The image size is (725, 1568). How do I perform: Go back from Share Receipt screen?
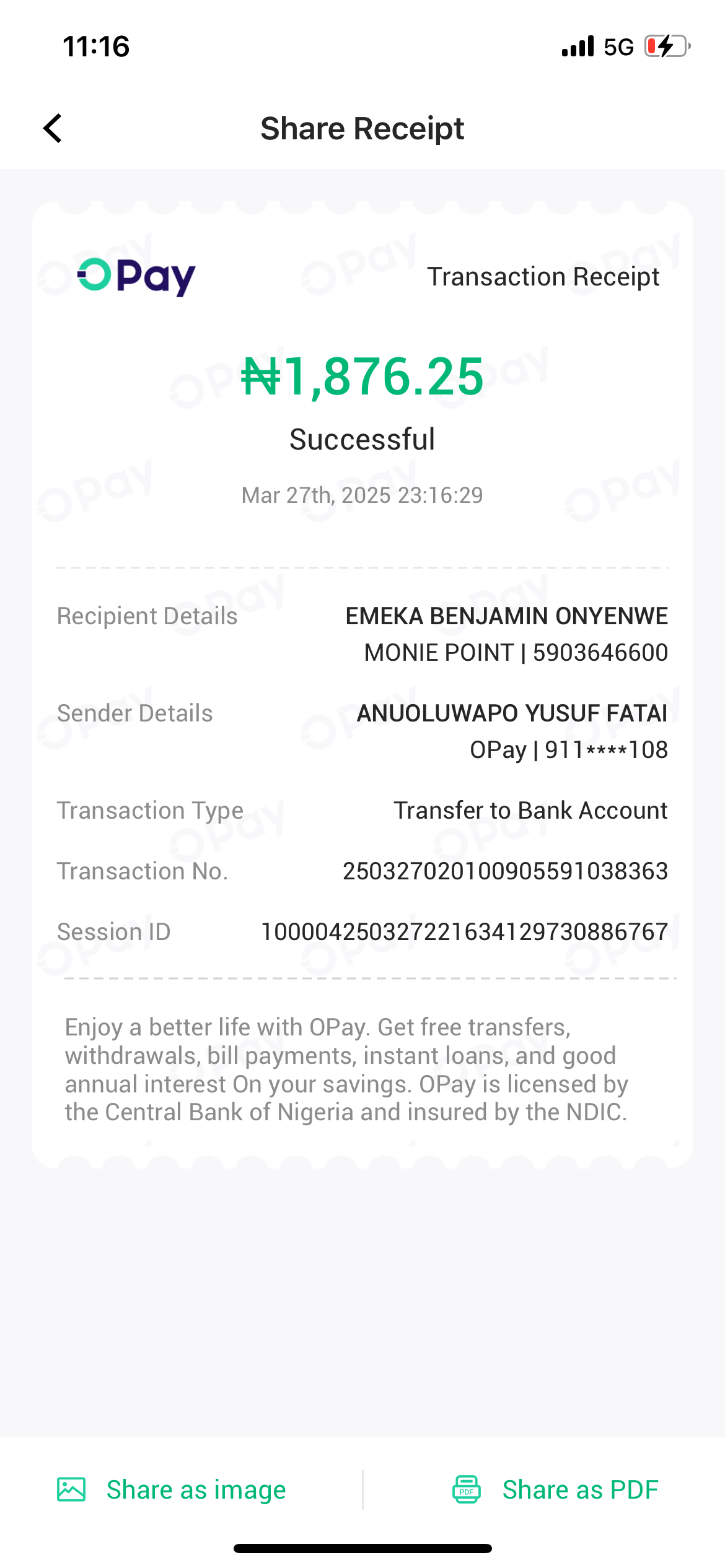click(53, 128)
